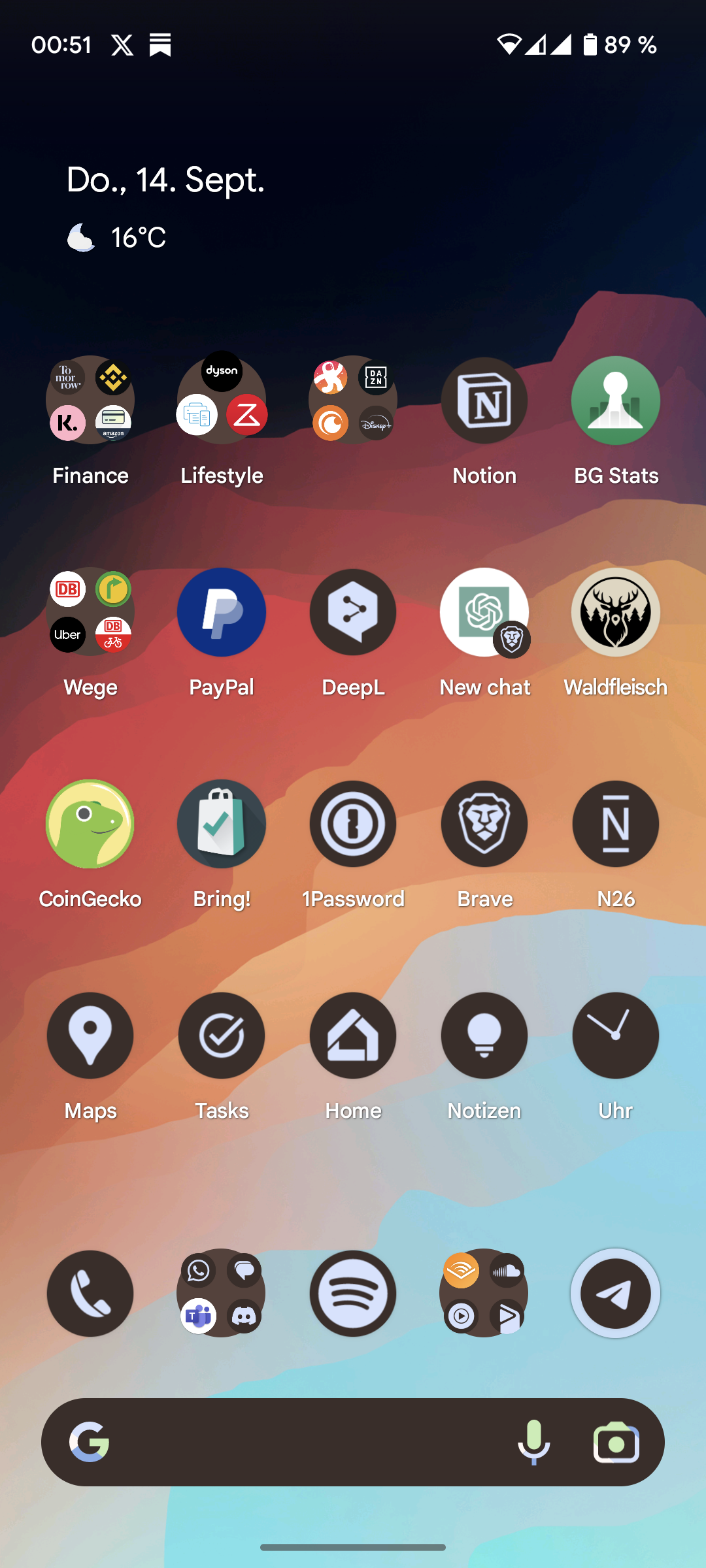Image resolution: width=706 pixels, height=1568 pixels.
Task: Start a New chat shortcut
Action: pos(484,612)
